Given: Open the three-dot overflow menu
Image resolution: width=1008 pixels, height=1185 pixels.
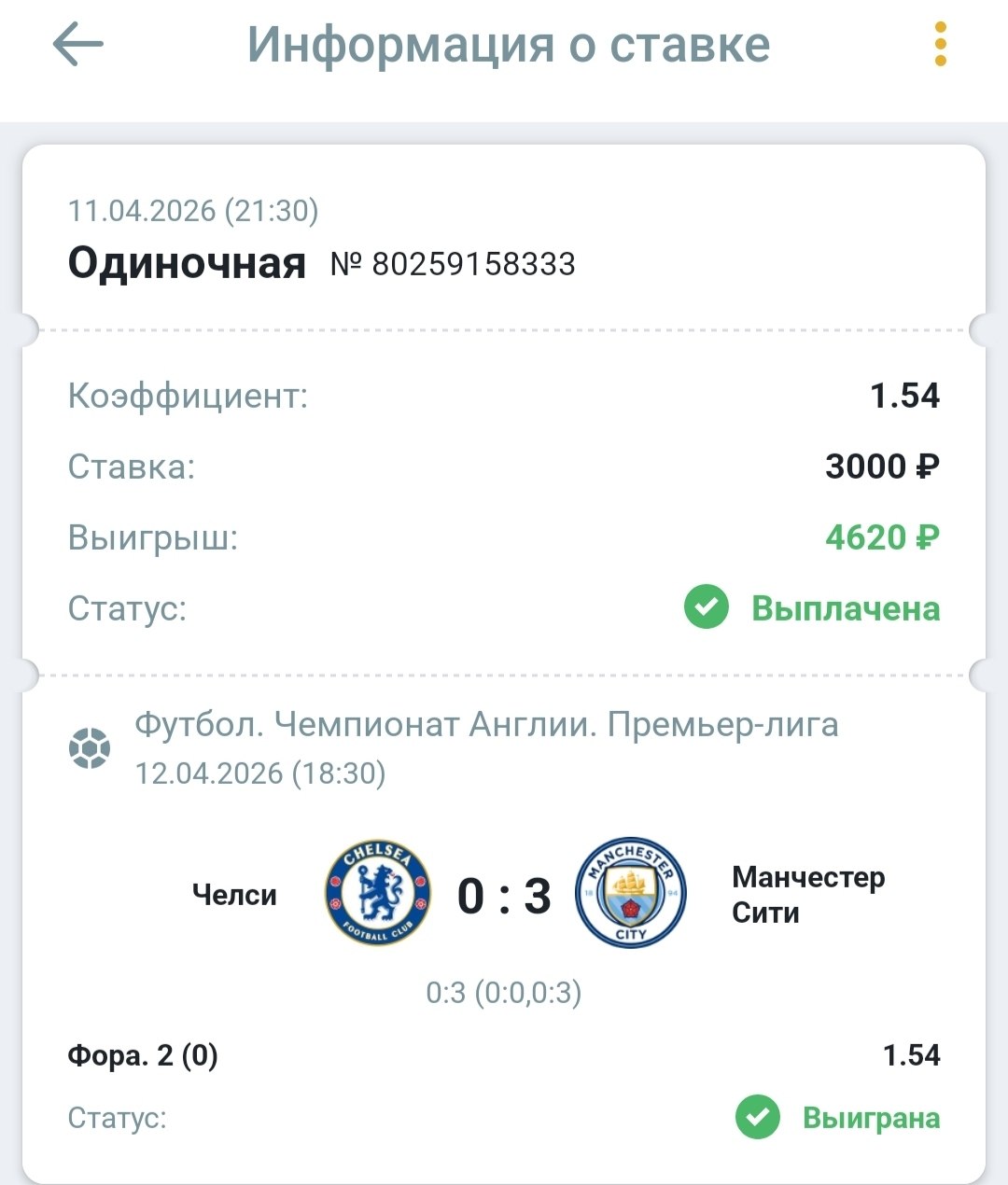Looking at the screenshot, I should tap(940, 45).
